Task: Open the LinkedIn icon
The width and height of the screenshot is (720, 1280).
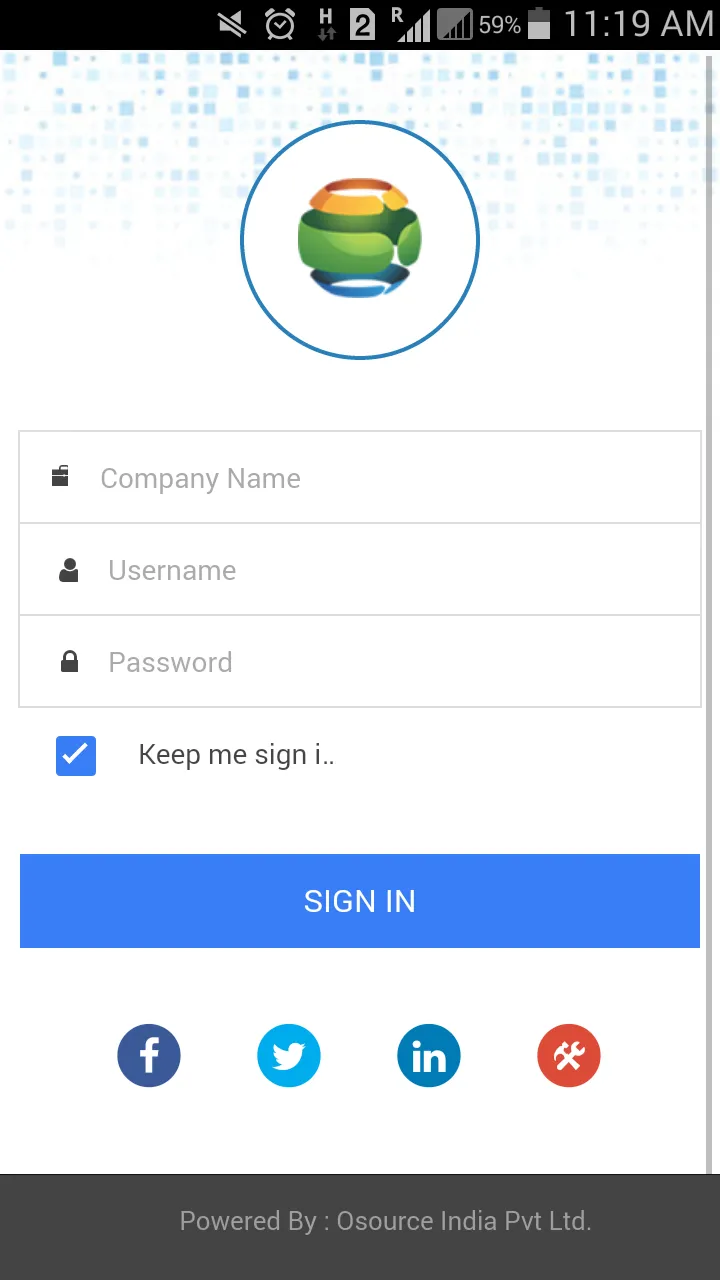Action: click(429, 1056)
